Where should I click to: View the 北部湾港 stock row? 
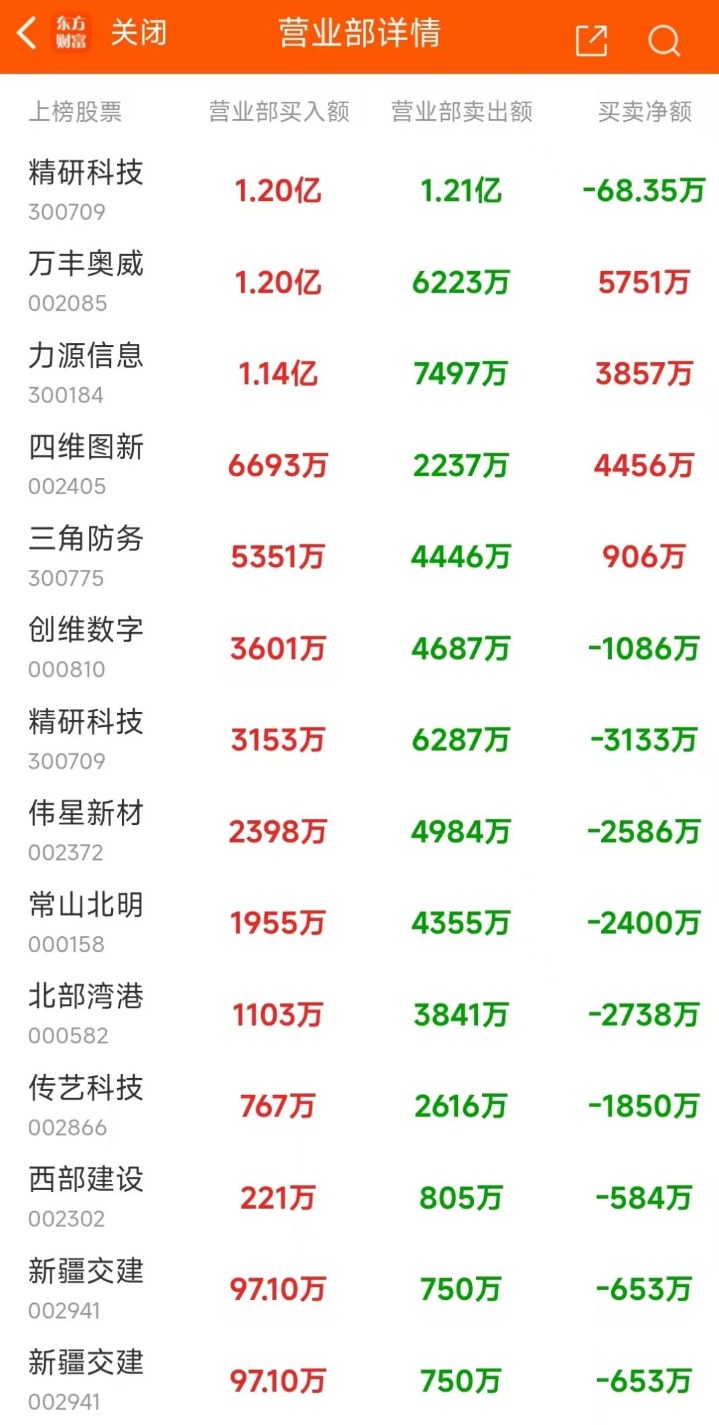click(359, 1014)
